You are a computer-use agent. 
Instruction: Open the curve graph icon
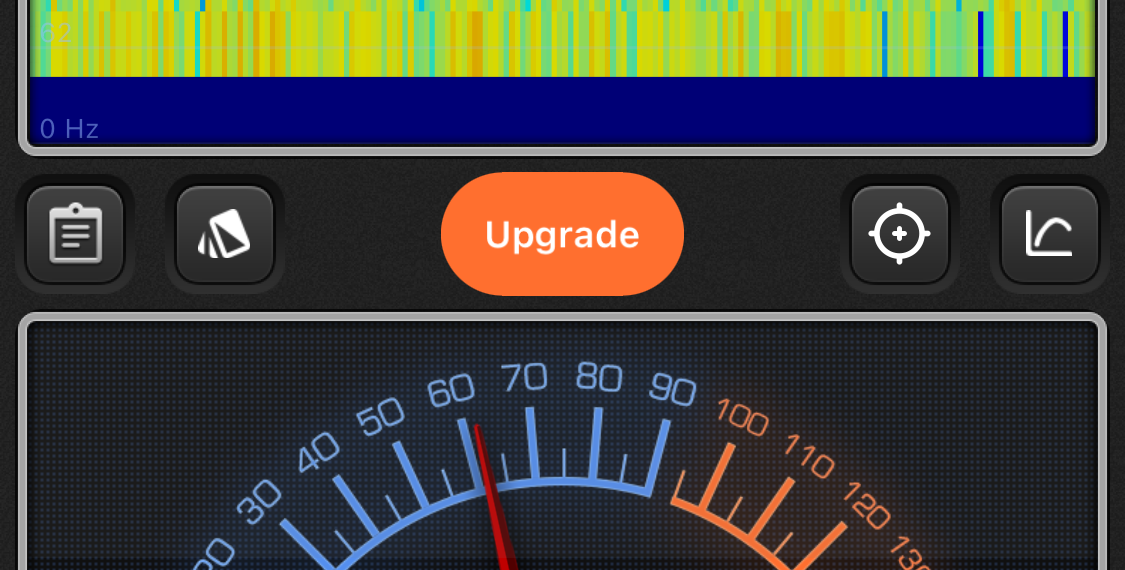coord(1049,234)
